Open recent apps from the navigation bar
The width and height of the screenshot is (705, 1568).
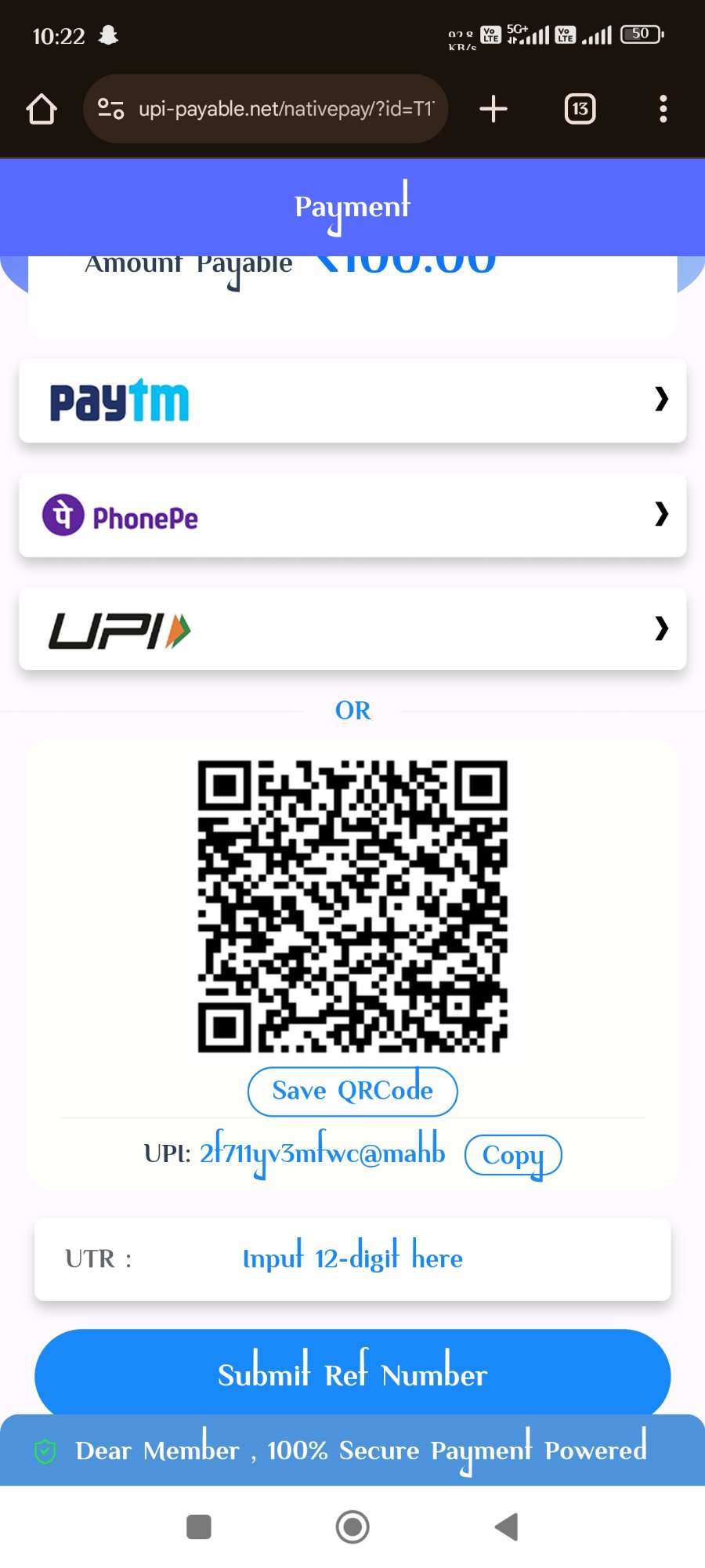coord(199,1526)
